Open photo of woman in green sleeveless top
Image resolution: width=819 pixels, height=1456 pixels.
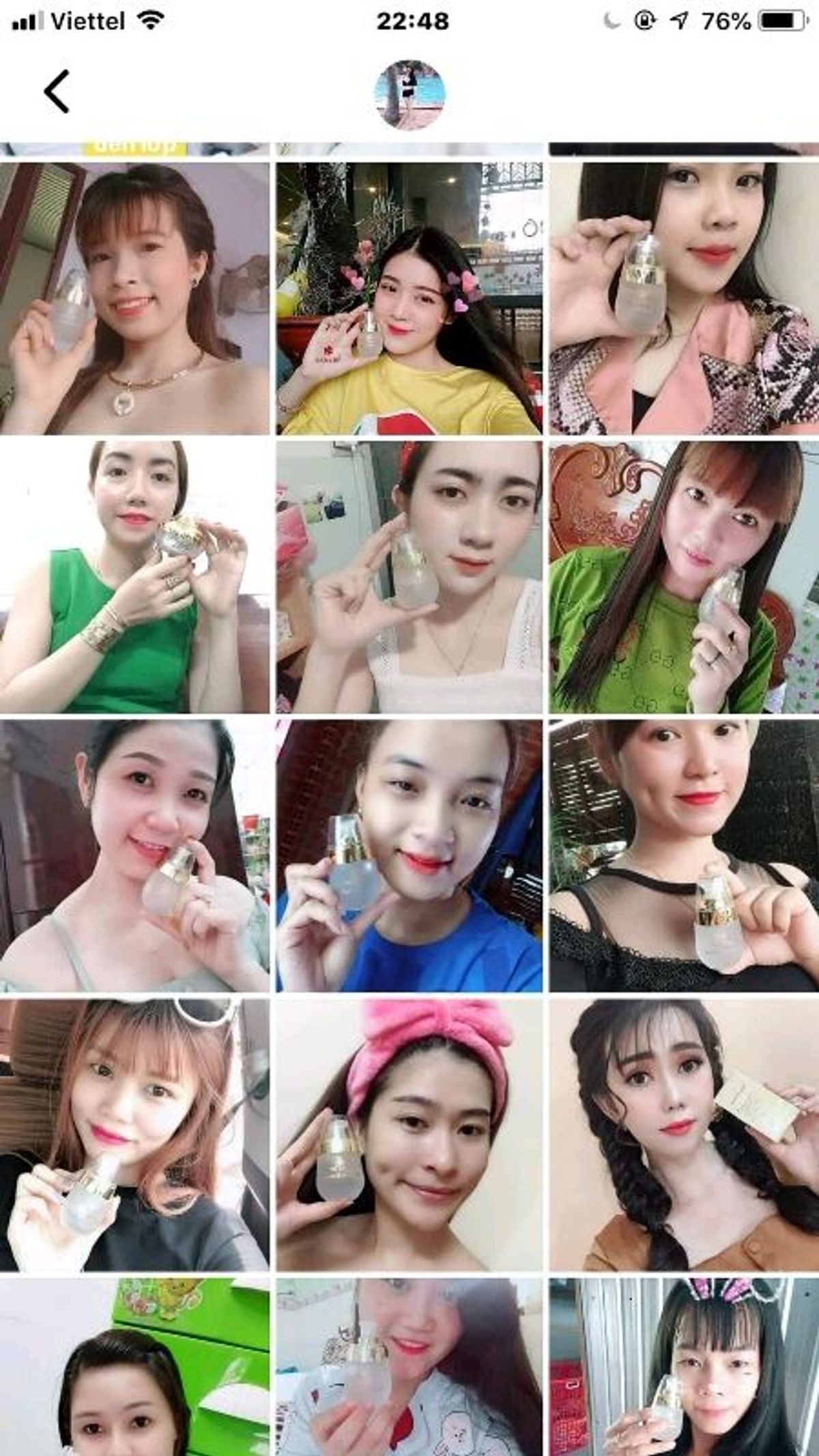pos(134,577)
